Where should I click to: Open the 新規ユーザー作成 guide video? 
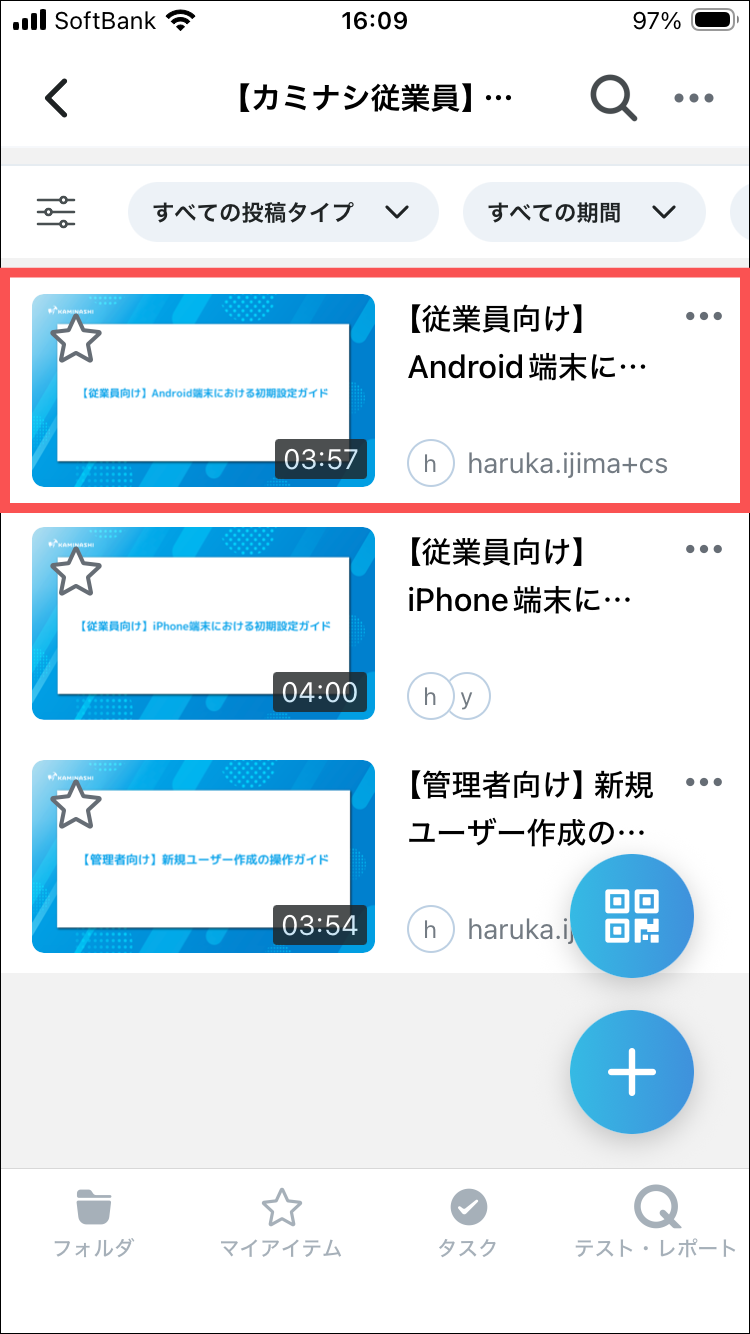203,856
